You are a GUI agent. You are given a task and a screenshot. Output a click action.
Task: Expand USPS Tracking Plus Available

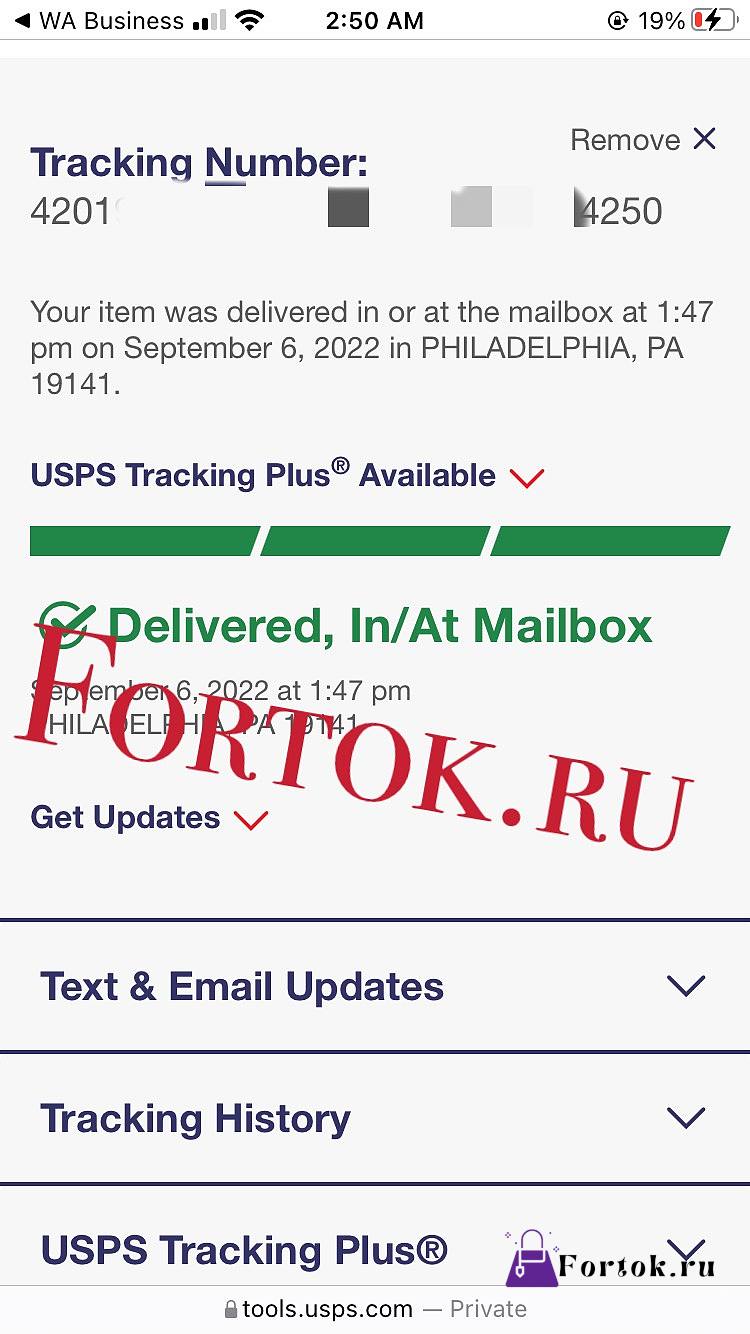(287, 475)
